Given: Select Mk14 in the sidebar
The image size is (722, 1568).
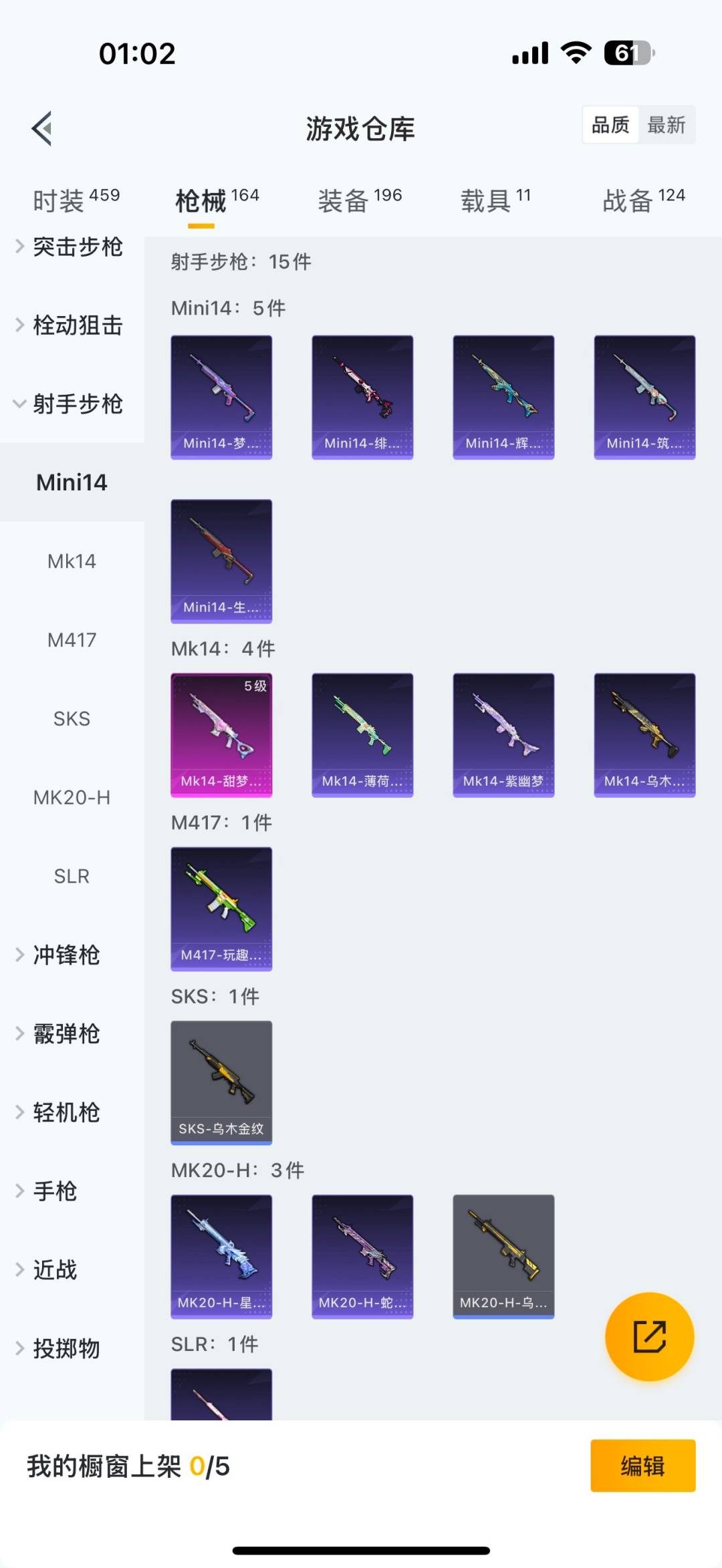Looking at the screenshot, I should (72, 561).
